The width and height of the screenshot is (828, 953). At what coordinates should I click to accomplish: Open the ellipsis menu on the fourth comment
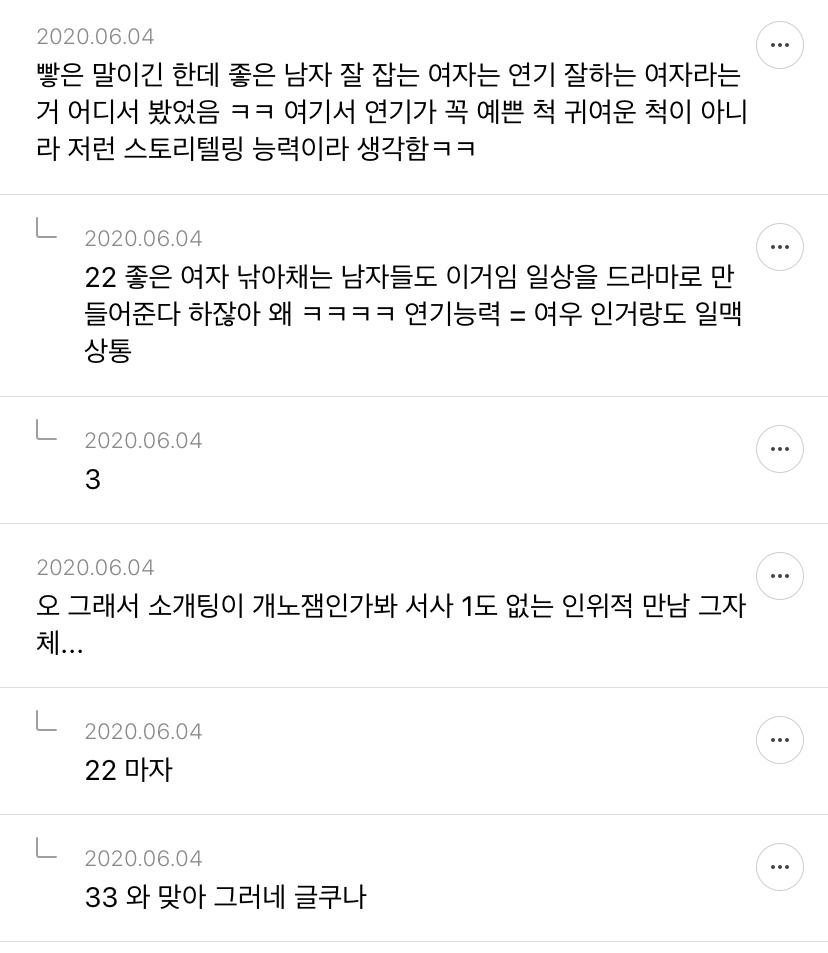780,576
